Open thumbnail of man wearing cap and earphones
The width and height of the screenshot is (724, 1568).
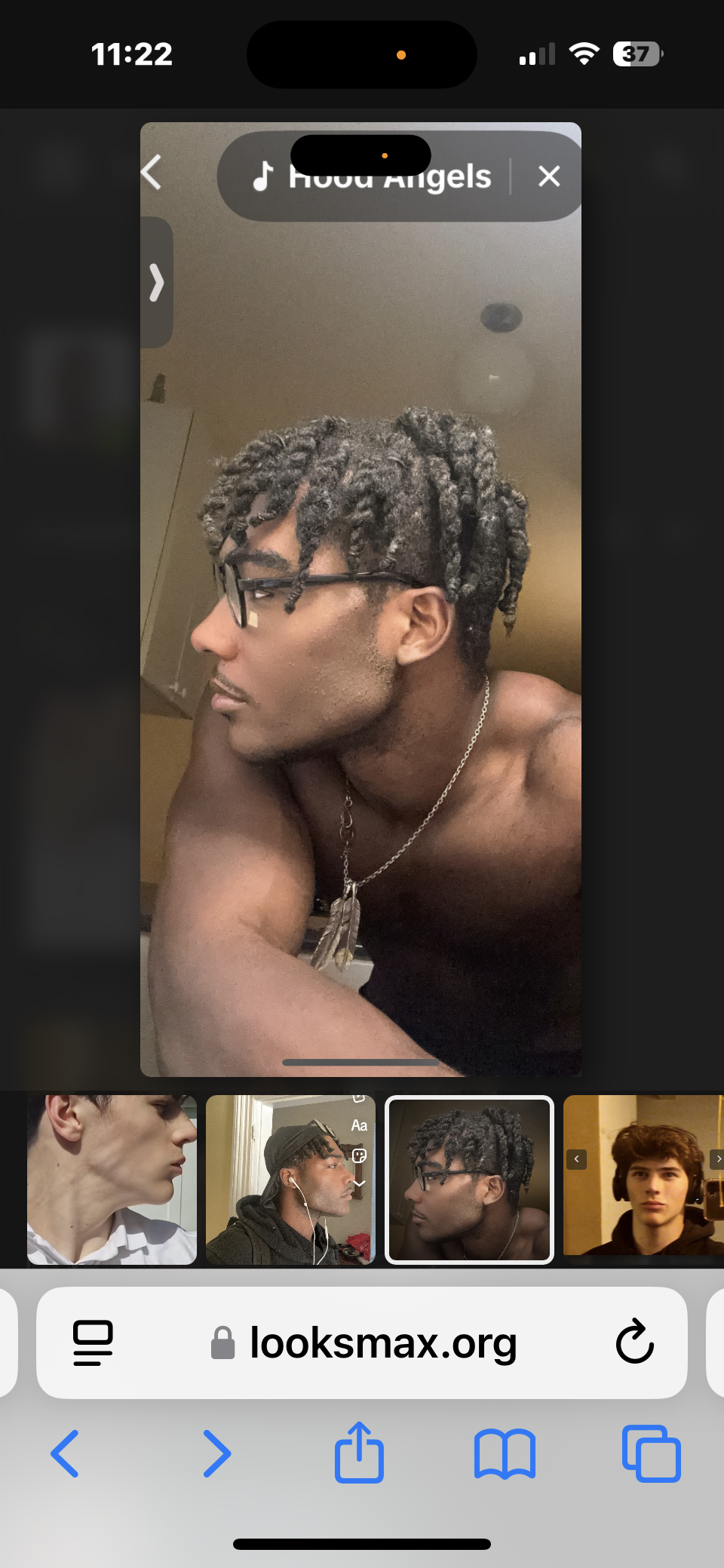(x=290, y=1179)
